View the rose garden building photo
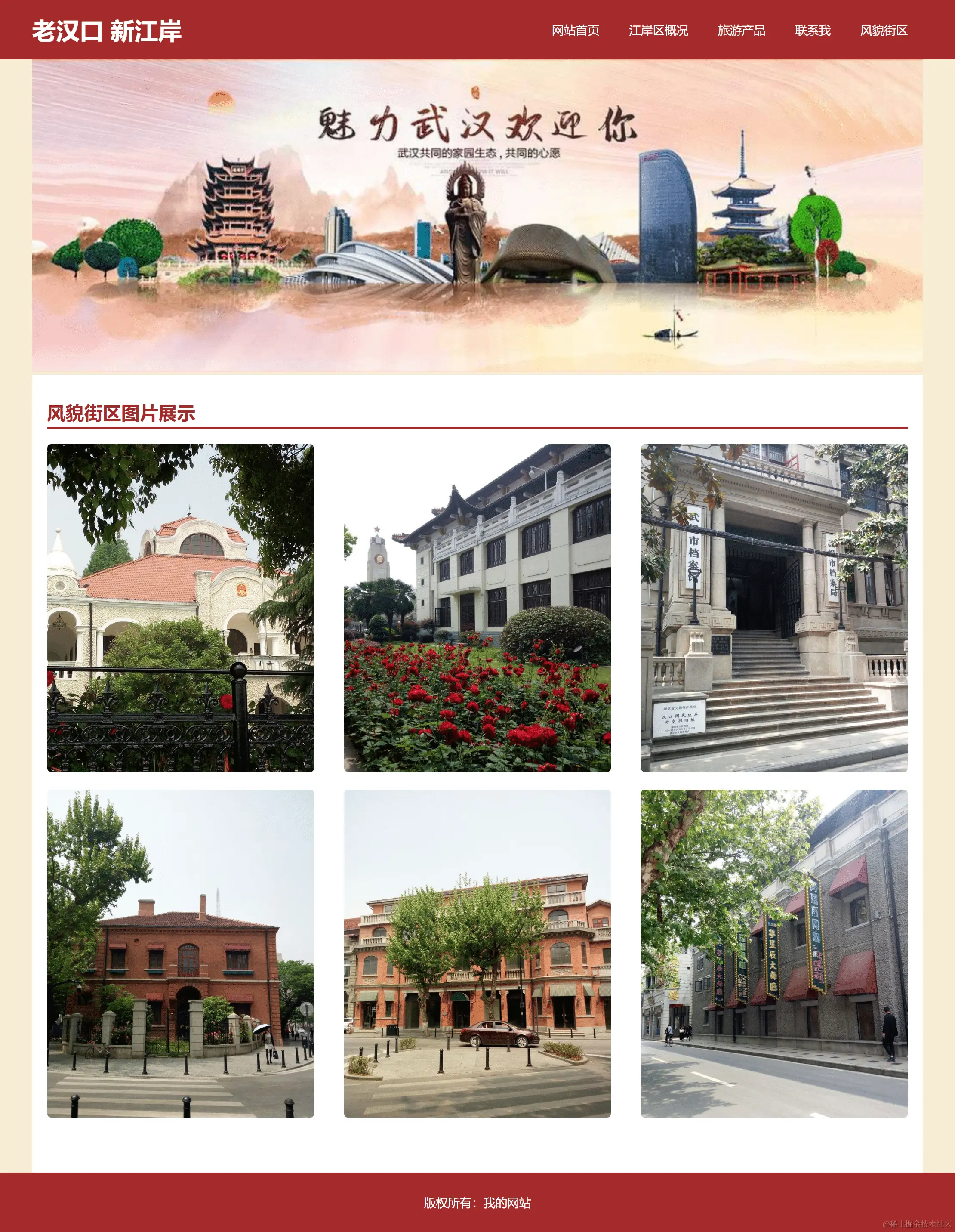 [x=477, y=608]
